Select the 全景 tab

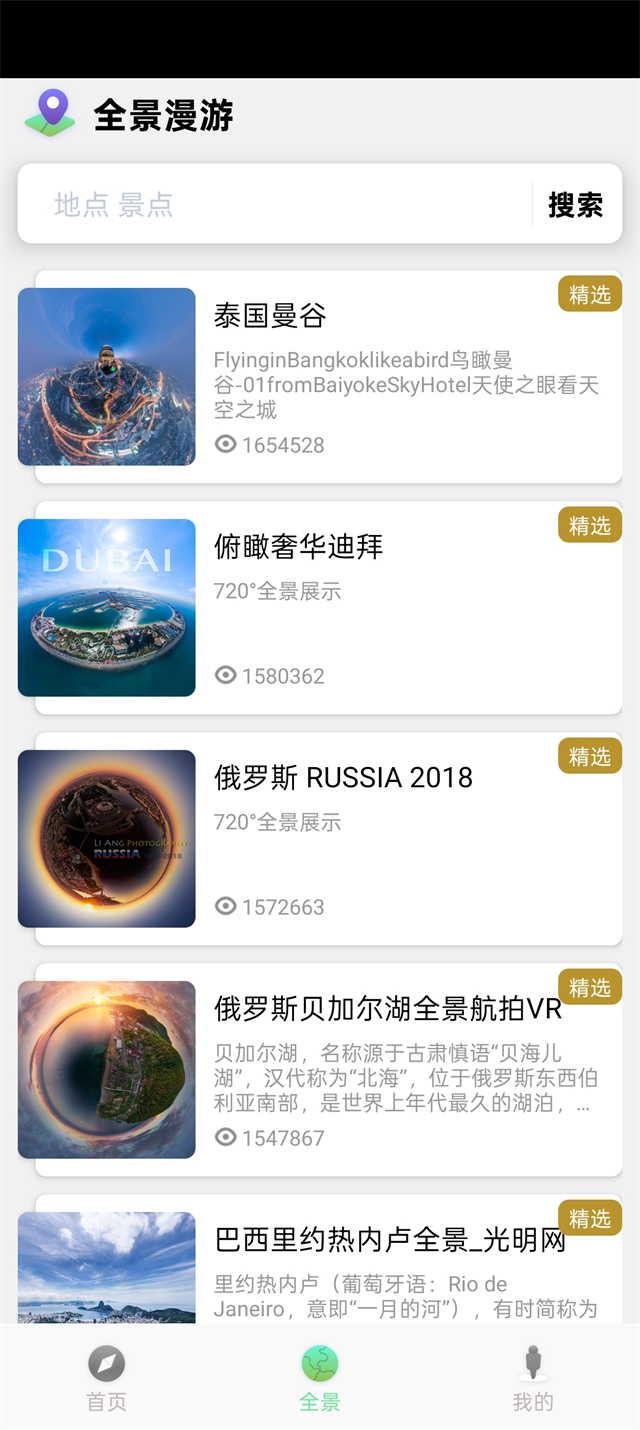[320, 1378]
